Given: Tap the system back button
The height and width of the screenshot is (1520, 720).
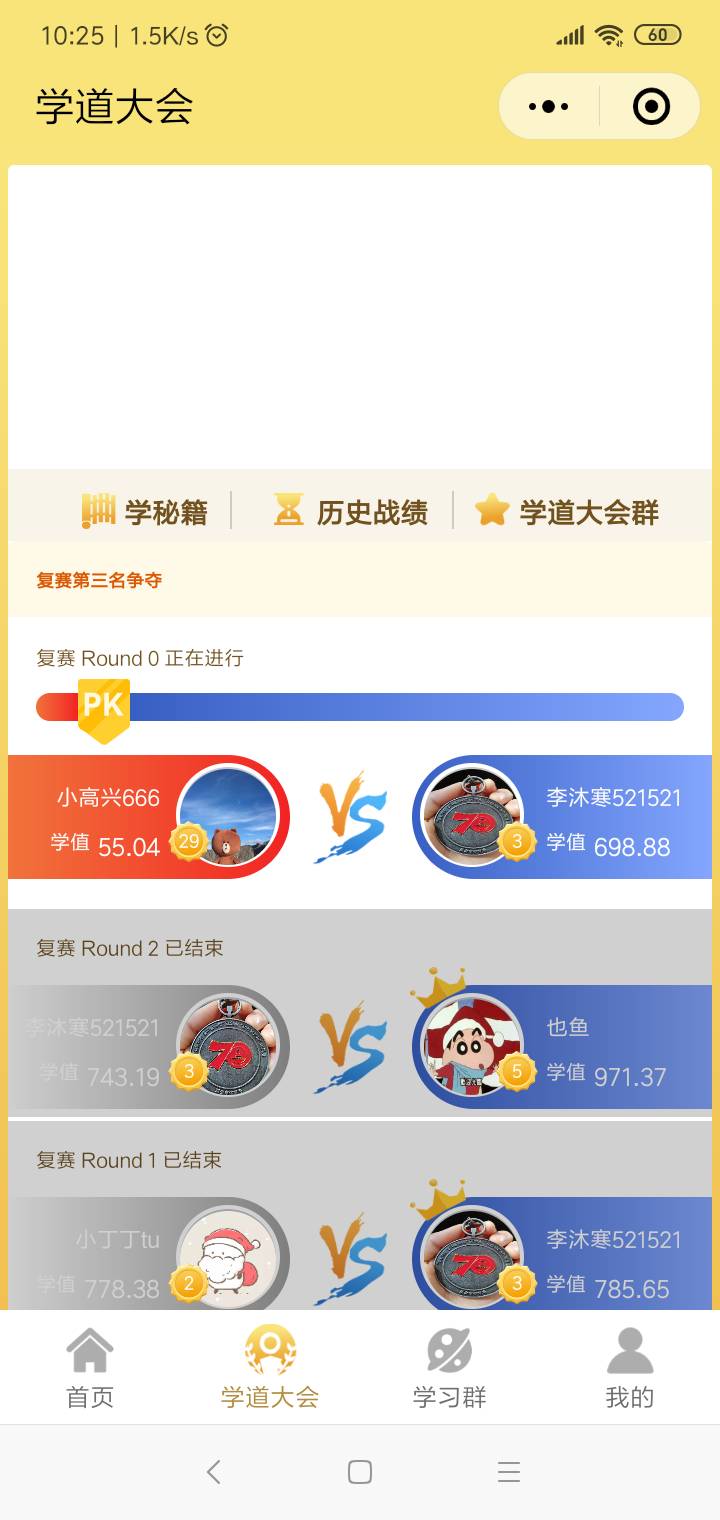Looking at the screenshot, I should 213,1472.
